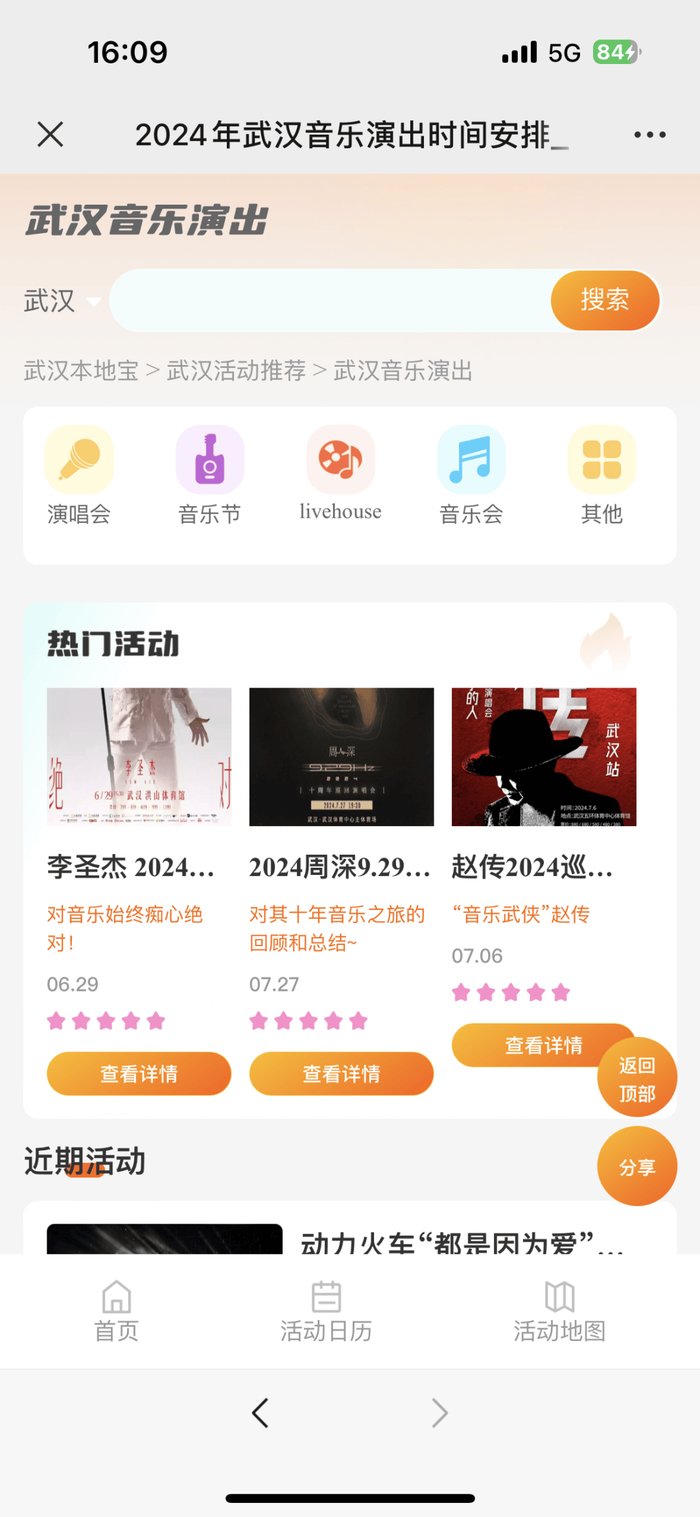The width and height of the screenshot is (700, 1517).
Task: Open the 赵传2024巡演 poster card
Action: (x=543, y=757)
